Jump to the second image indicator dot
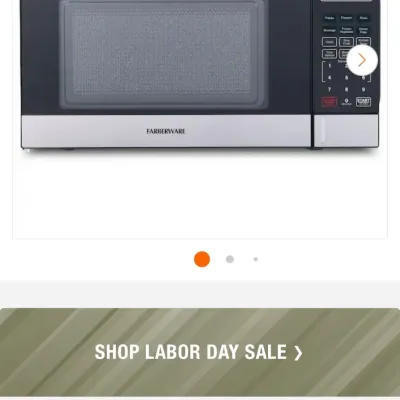The width and height of the screenshot is (400, 400). [x=230, y=259]
